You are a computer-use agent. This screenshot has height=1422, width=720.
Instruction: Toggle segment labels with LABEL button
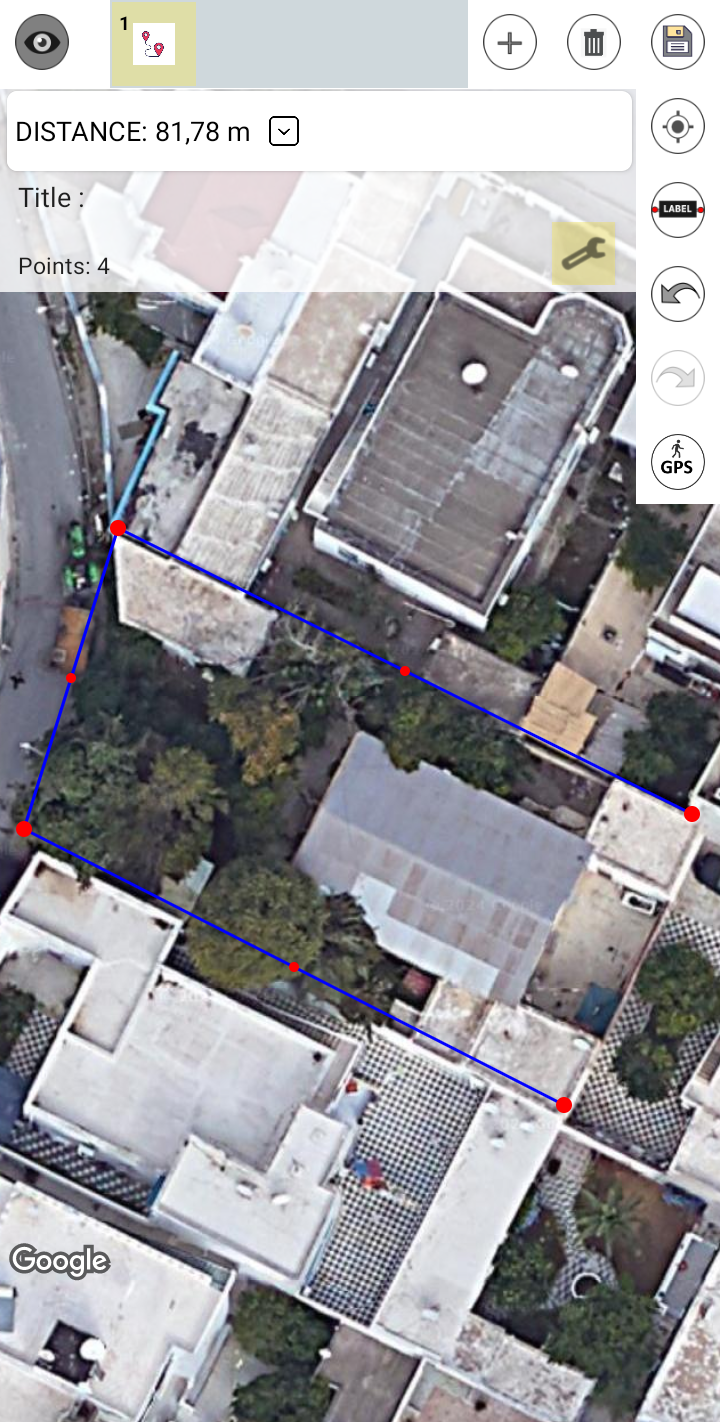(678, 210)
